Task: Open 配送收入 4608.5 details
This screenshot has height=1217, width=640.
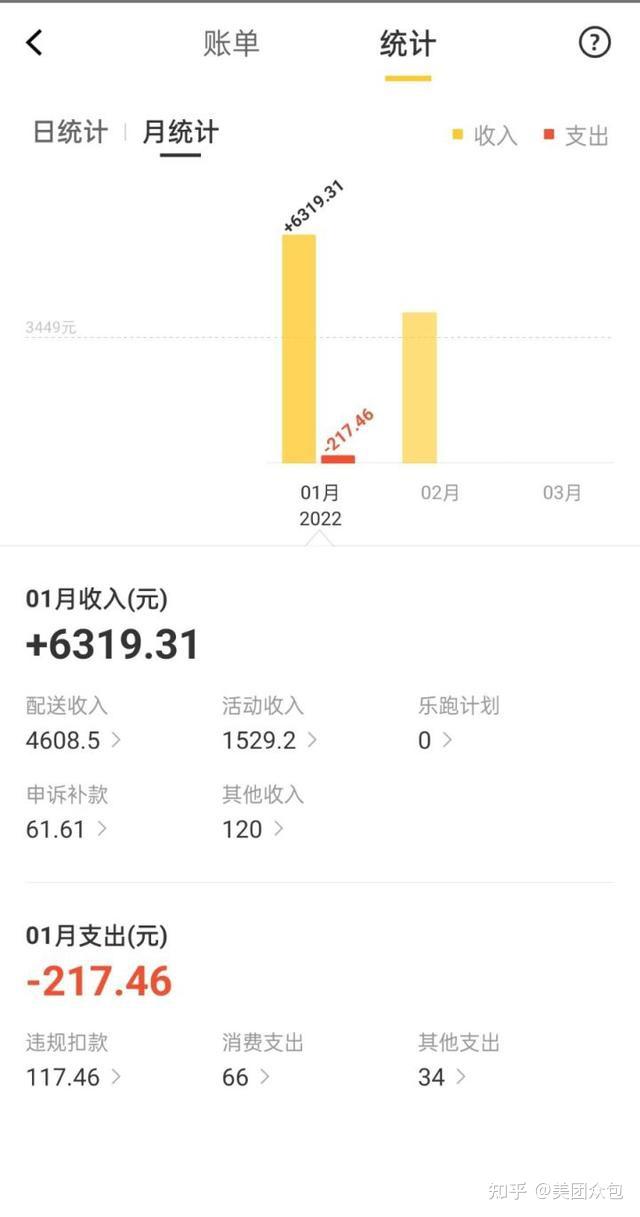Action: (x=74, y=740)
